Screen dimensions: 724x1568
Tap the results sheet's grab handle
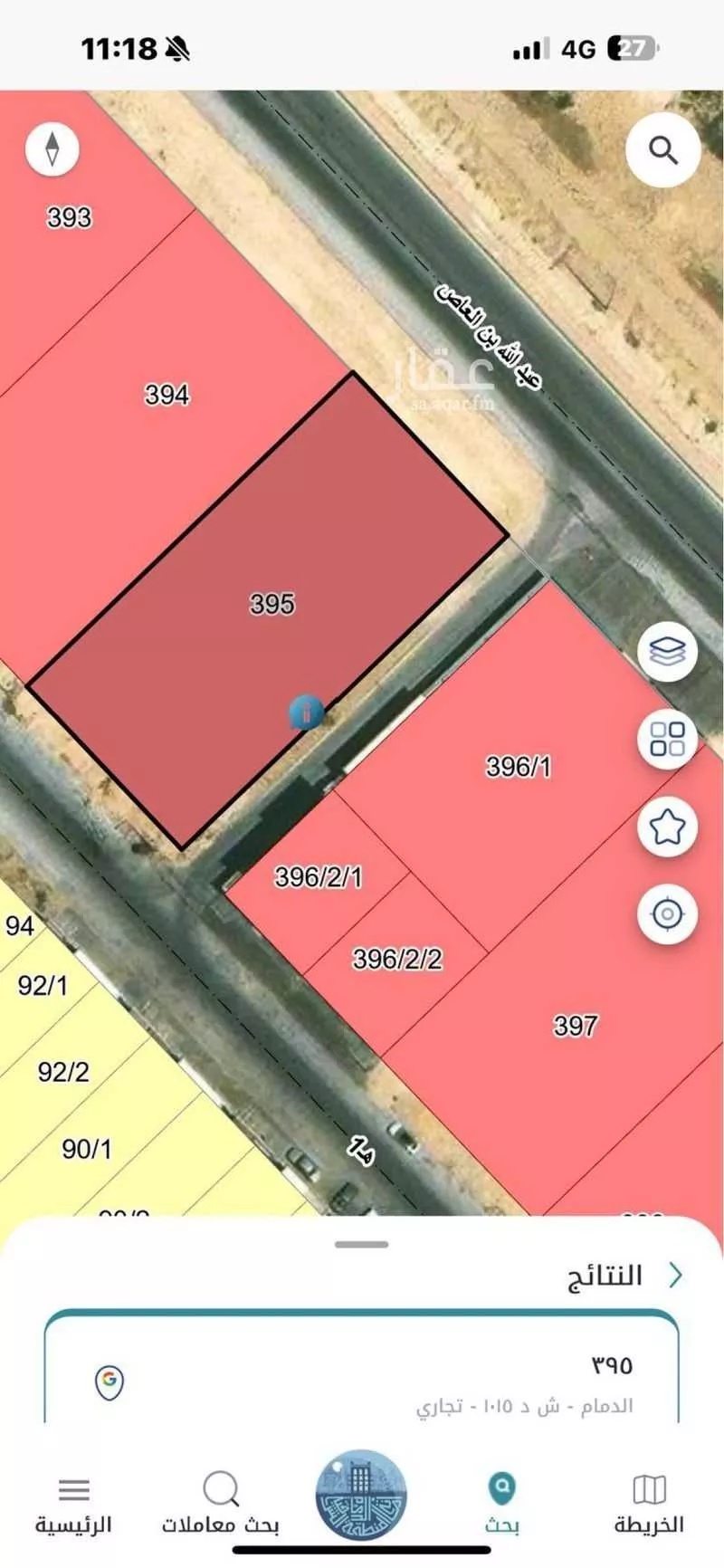click(x=361, y=1245)
